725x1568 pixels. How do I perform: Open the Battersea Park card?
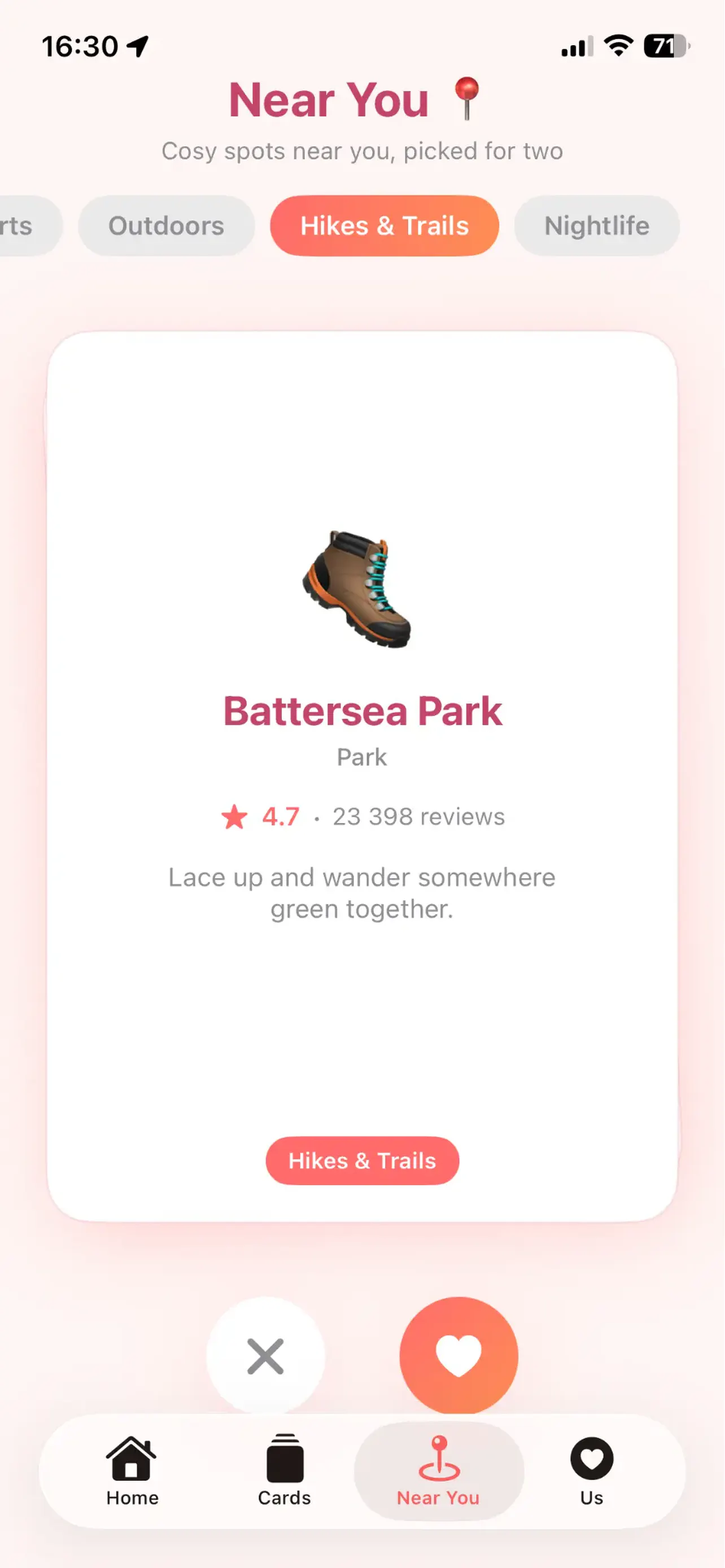pos(362,776)
